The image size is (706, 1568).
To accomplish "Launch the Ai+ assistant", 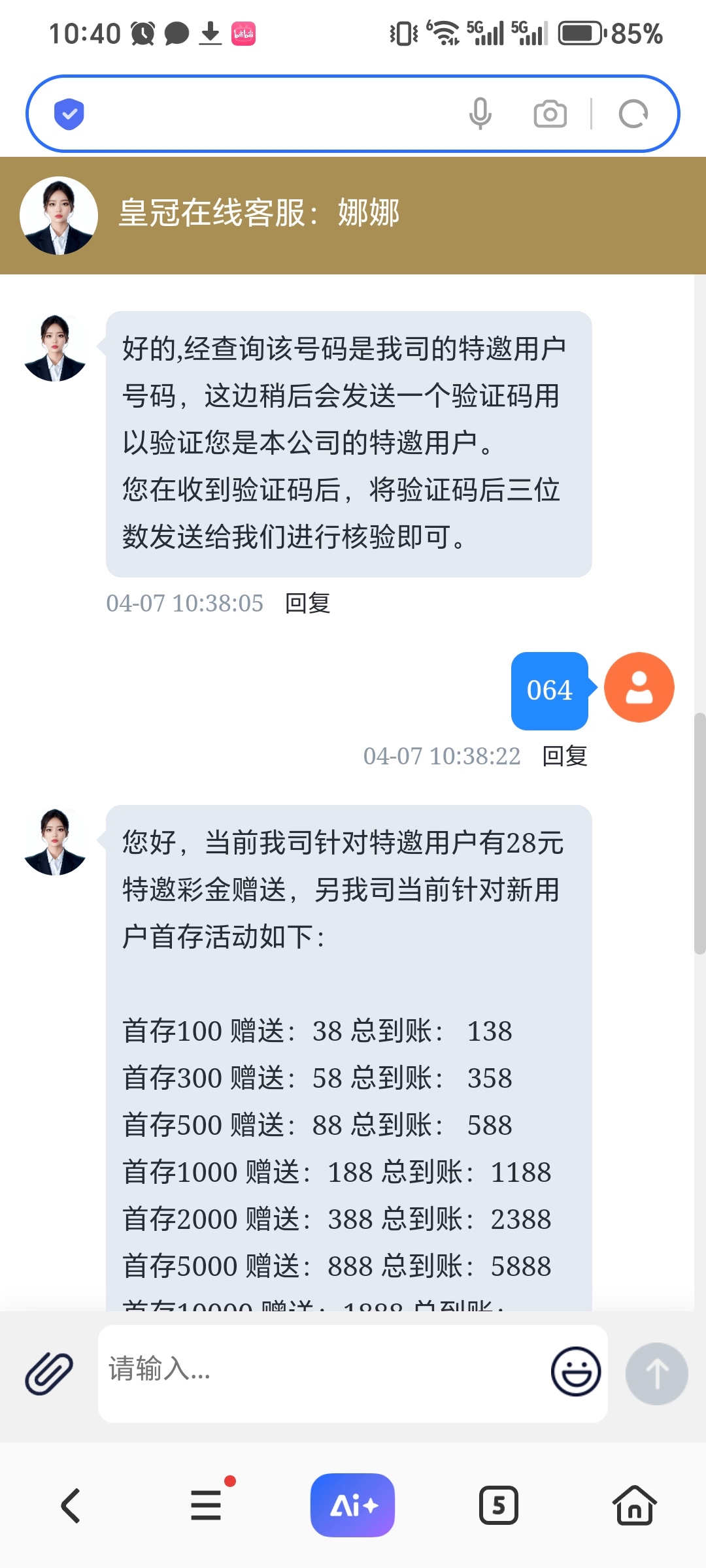I will (x=352, y=1505).
